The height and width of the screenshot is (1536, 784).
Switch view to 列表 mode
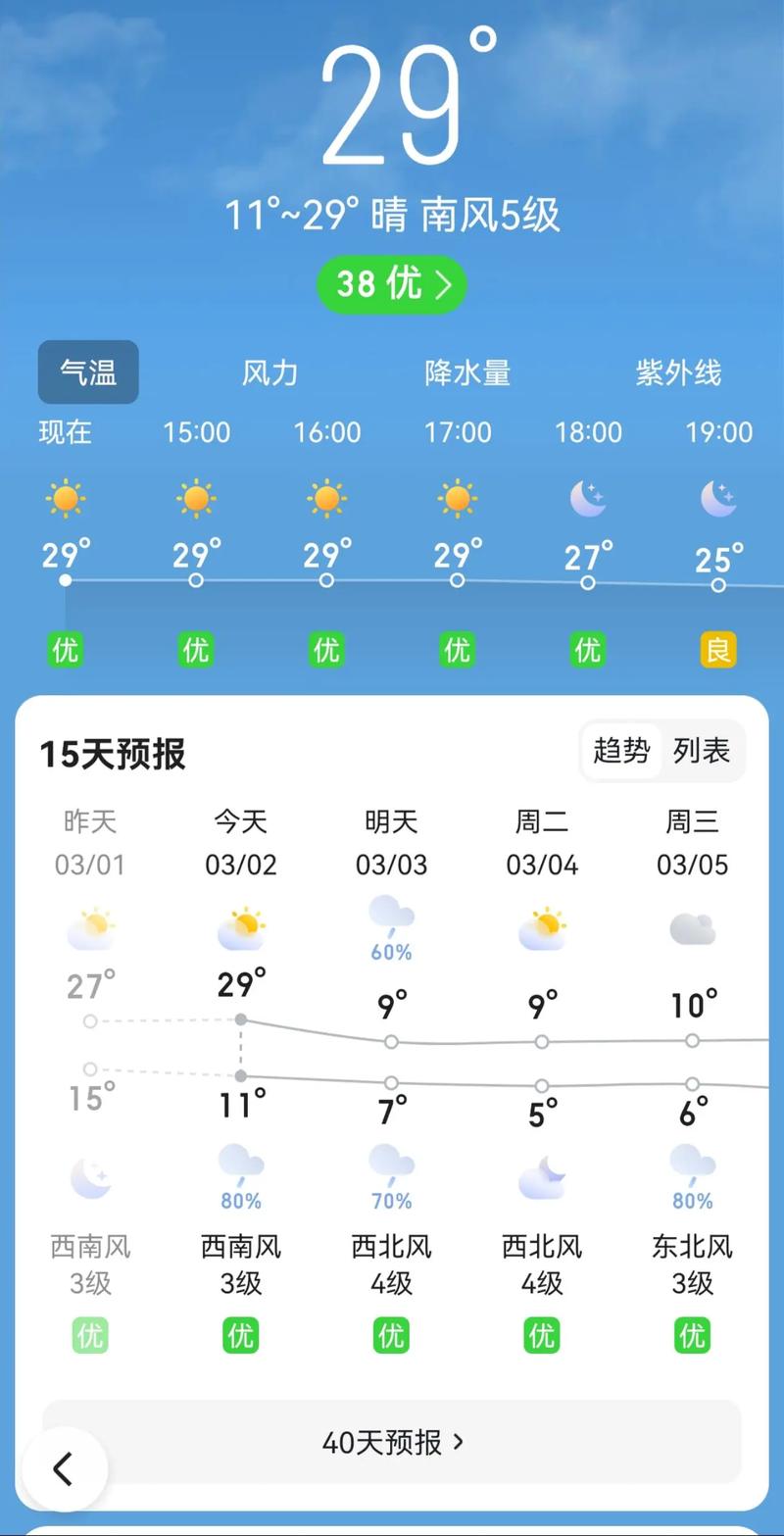click(x=704, y=751)
